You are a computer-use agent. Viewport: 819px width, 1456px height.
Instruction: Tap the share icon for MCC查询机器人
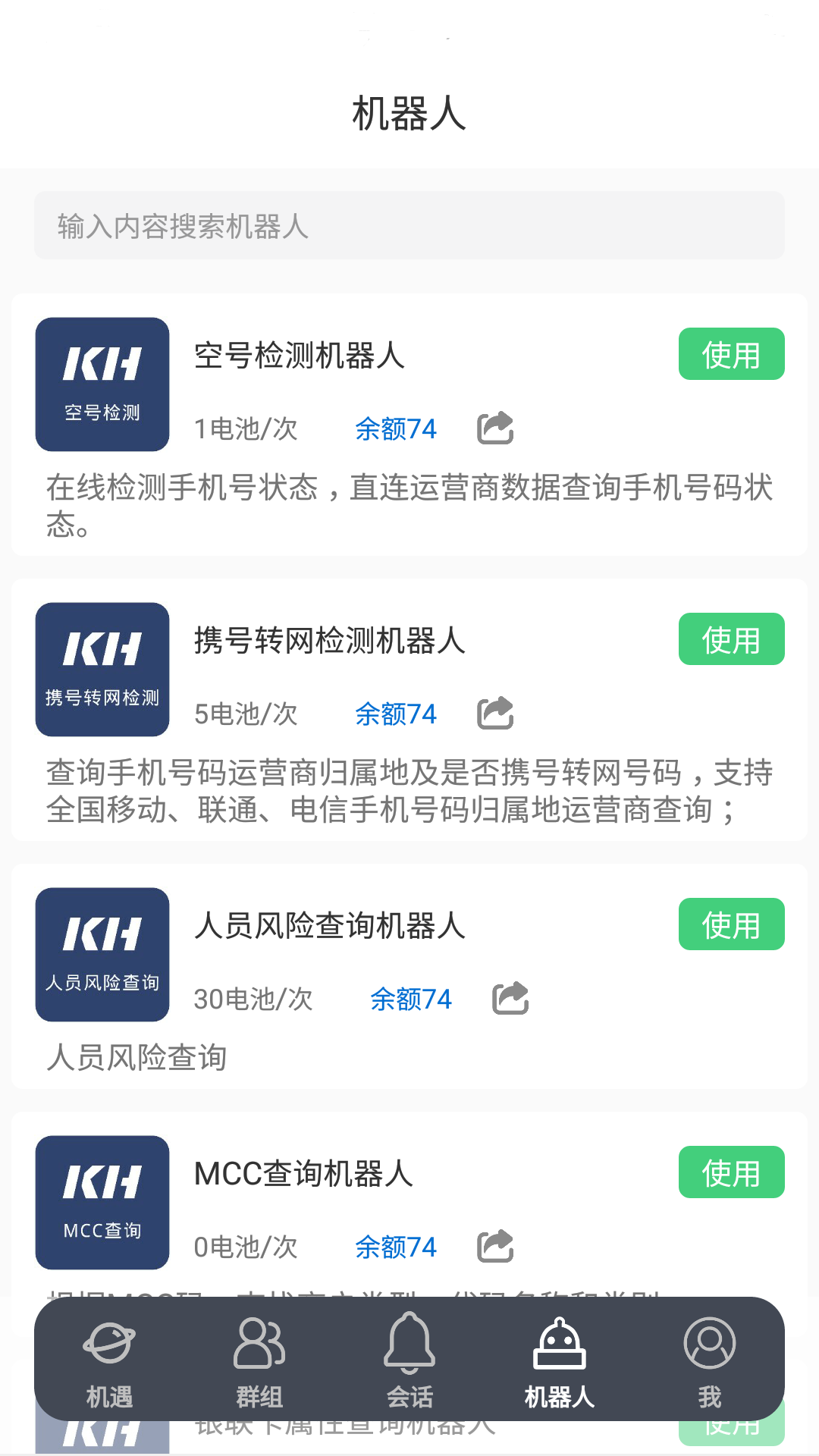pos(495,1245)
